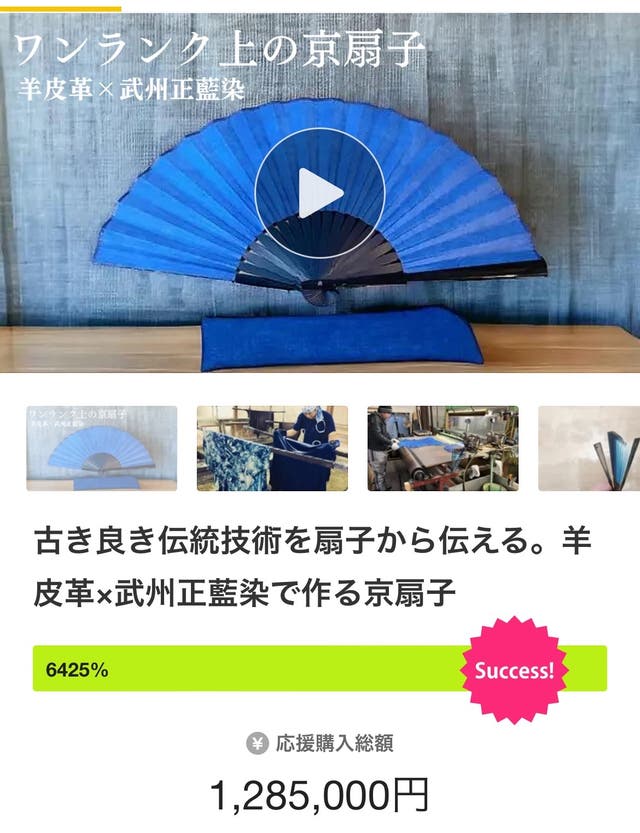View the indigo dyeing cloth photo
The width and height of the screenshot is (640, 833).
pyautogui.click(x=272, y=448)
